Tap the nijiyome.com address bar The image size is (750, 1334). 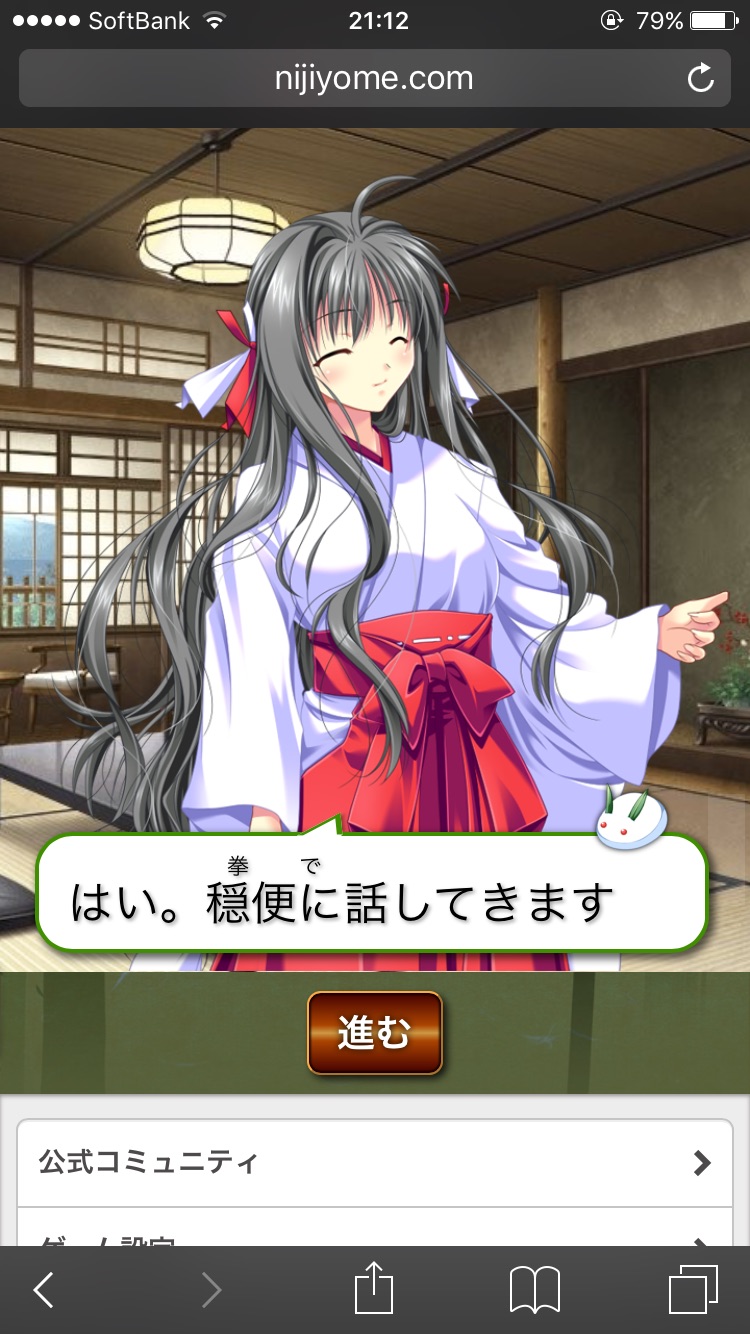click(x=374, y=78)
